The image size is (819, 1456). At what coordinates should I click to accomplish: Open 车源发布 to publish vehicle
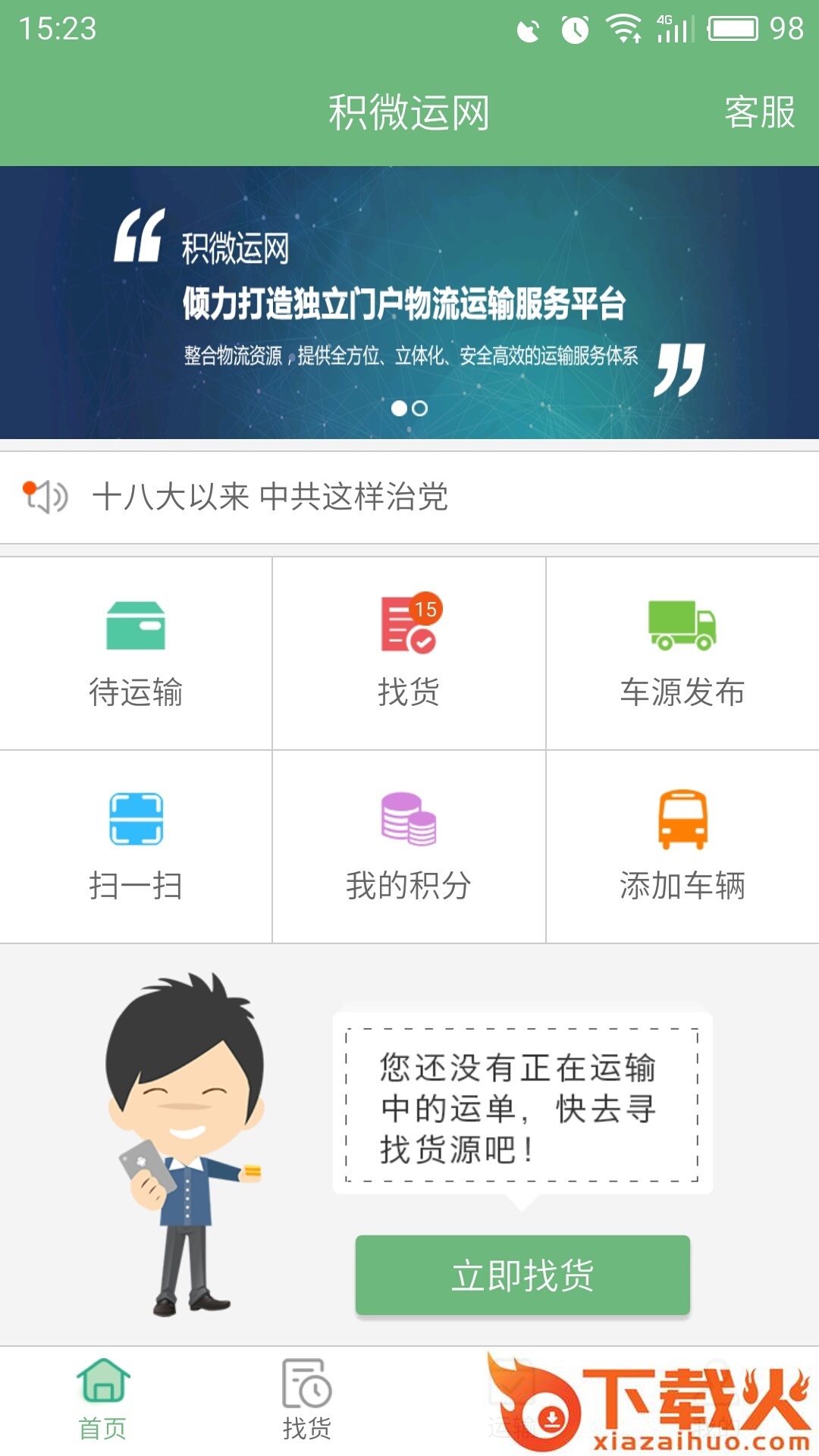pos(682,653)
